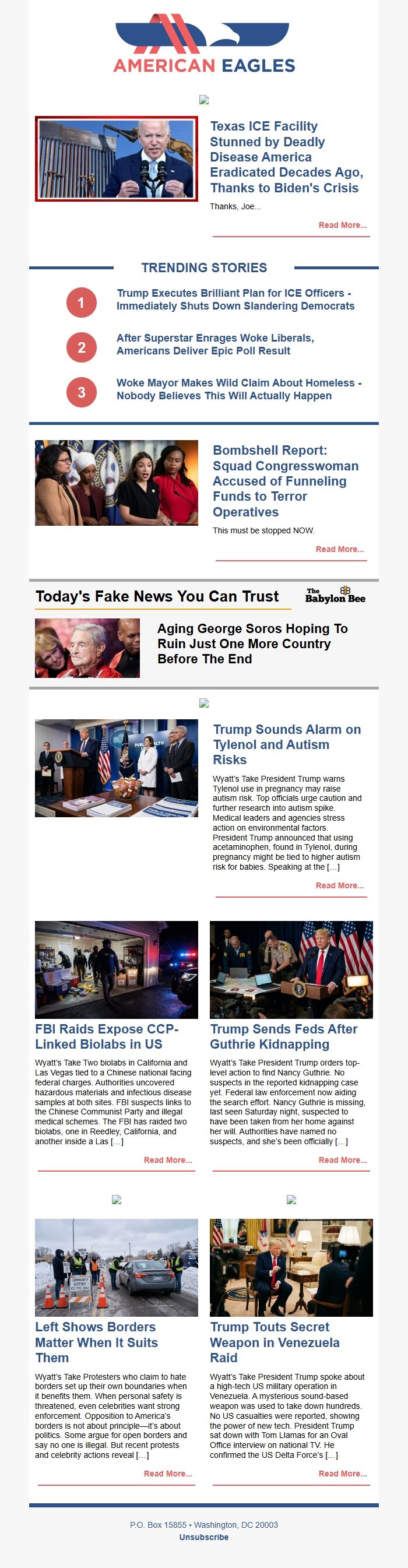Open trending story about superstar and woke liberals
The image size is (408, 1568).
pos(215,344)
